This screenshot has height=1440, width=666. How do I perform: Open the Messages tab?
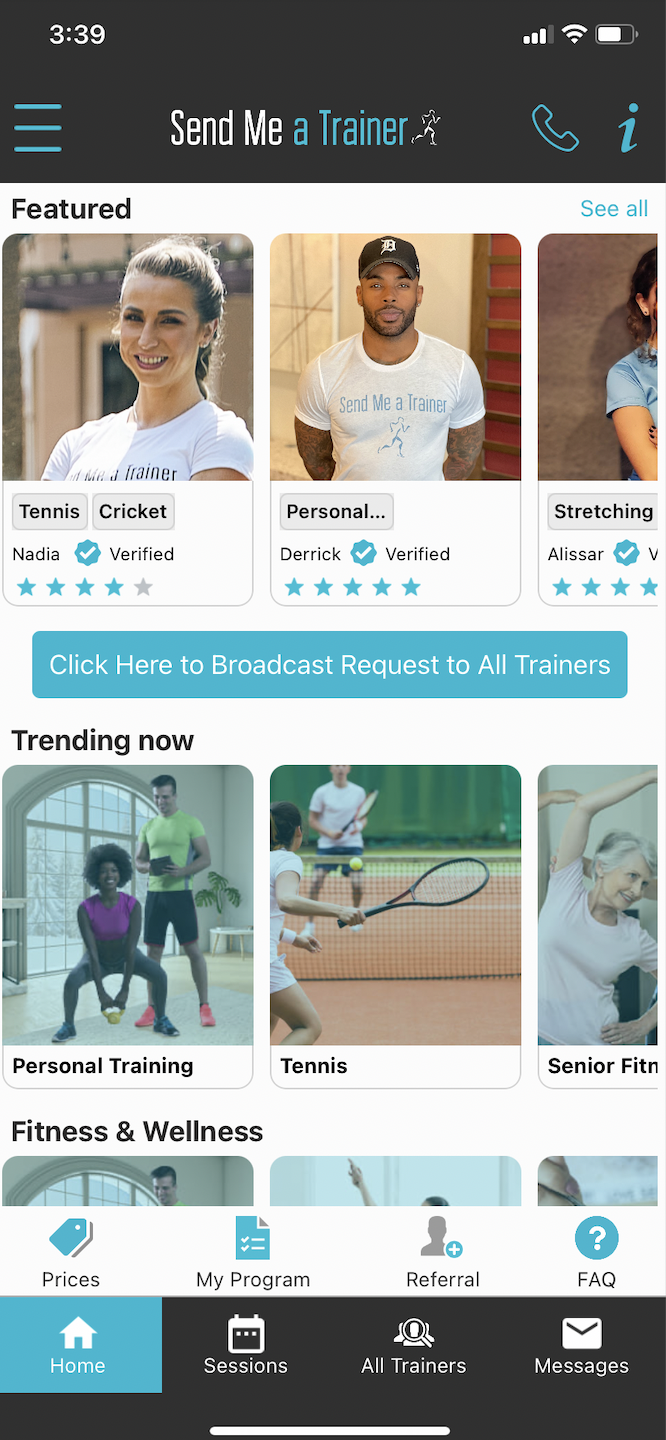(581, 1346)
